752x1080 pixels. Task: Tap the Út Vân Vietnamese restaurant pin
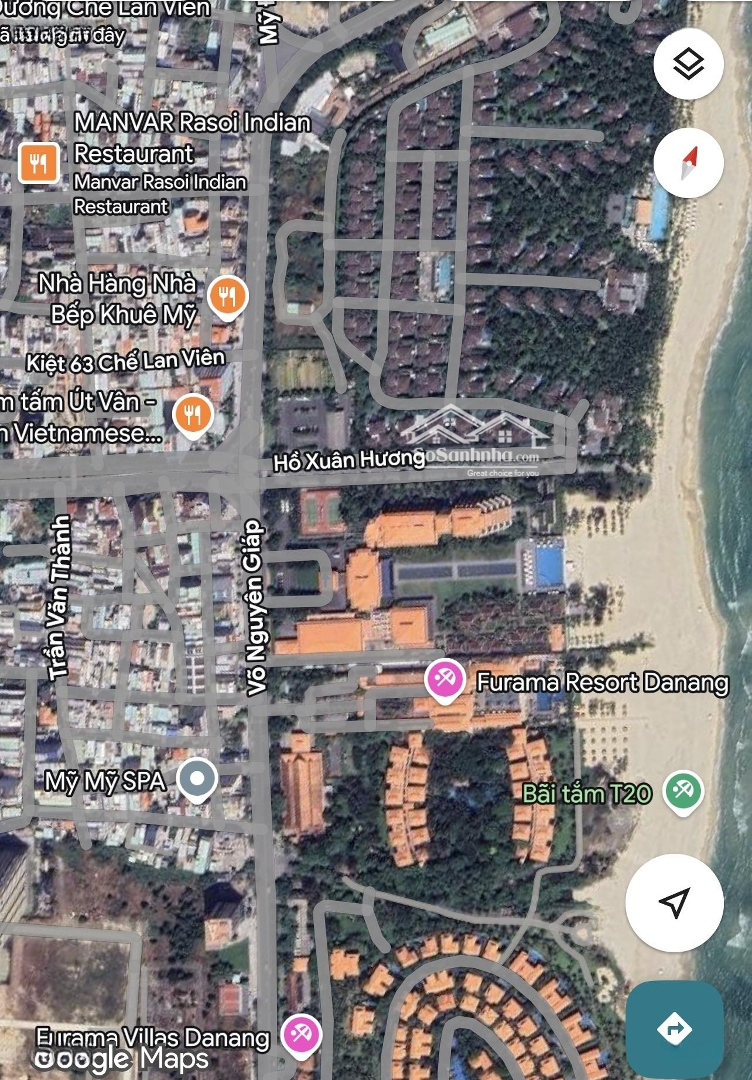click(192, 414)
